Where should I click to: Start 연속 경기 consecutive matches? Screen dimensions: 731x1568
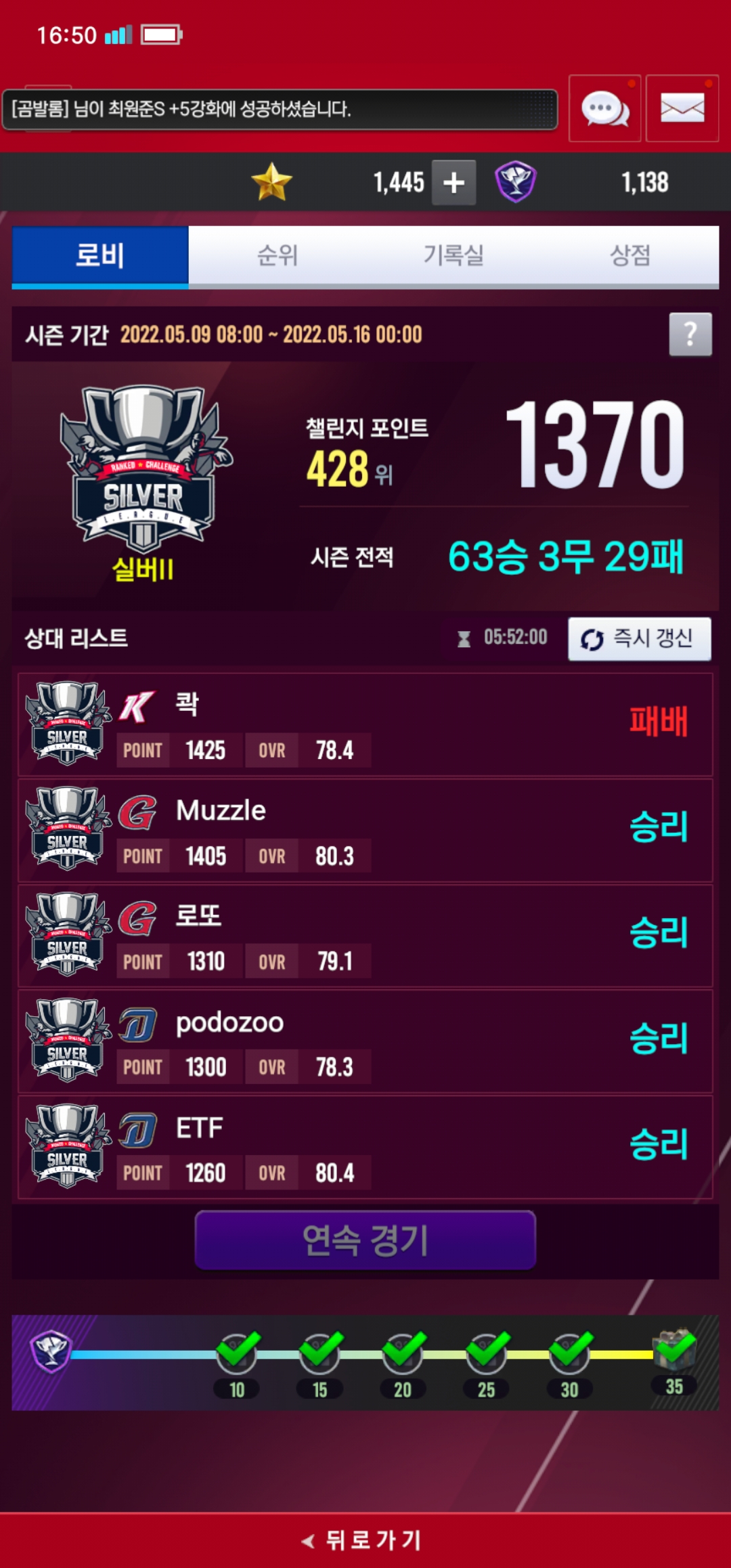(365, 1240)
